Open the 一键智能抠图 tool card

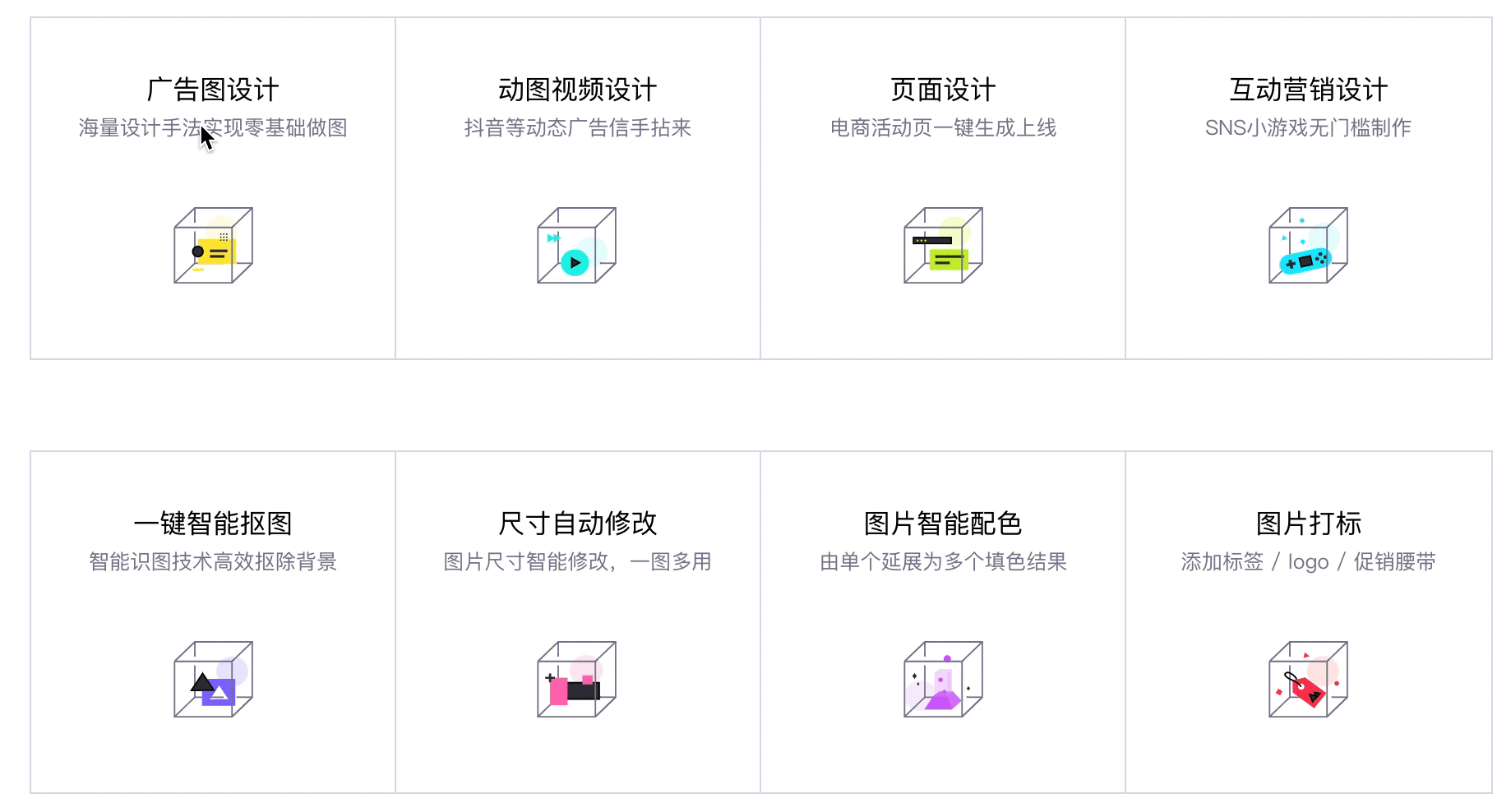click(213, 621)
